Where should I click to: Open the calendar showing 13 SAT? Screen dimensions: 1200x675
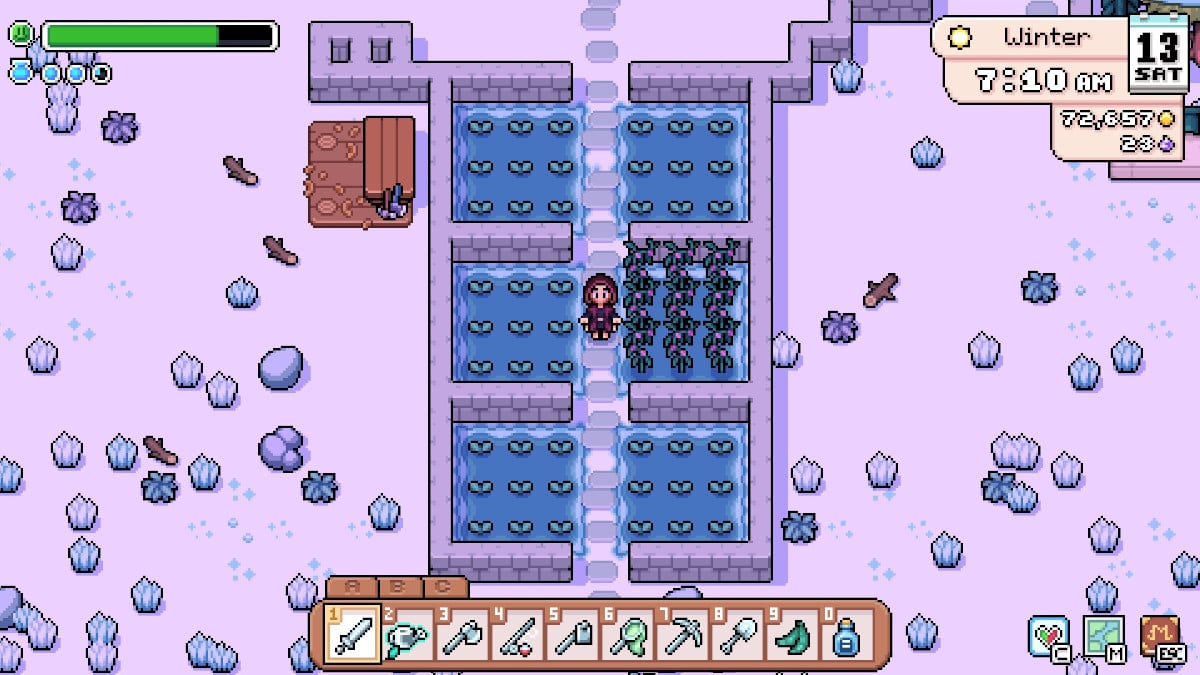1158,55
